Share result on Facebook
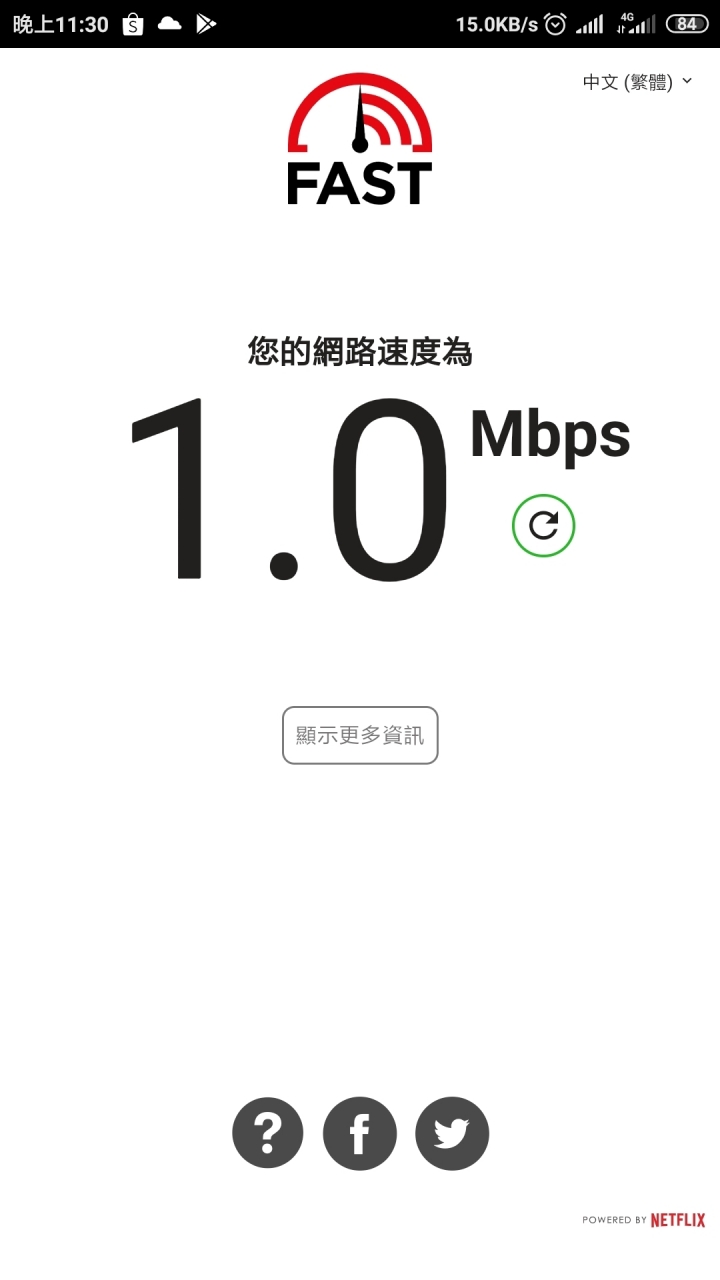The image size is (720, 1280). point(360,1133)
